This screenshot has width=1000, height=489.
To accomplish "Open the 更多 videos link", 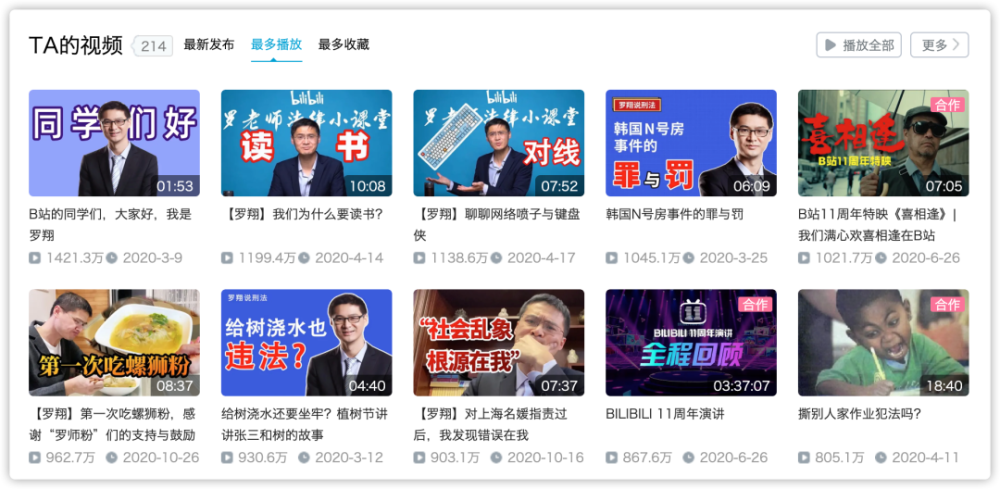I will pos(940,45).
